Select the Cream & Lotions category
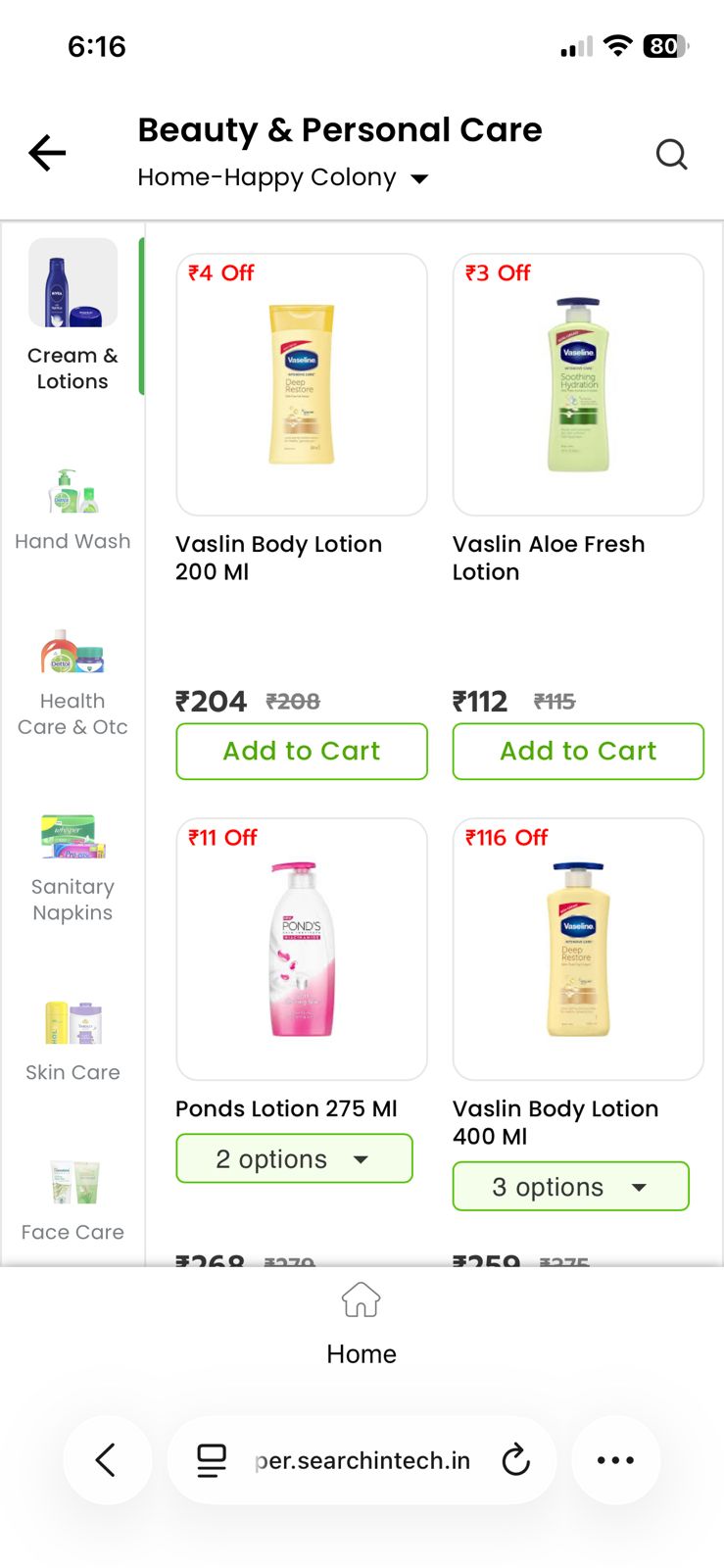Image resolution: width=724 pixels, height=1568 pixels. 72,316
